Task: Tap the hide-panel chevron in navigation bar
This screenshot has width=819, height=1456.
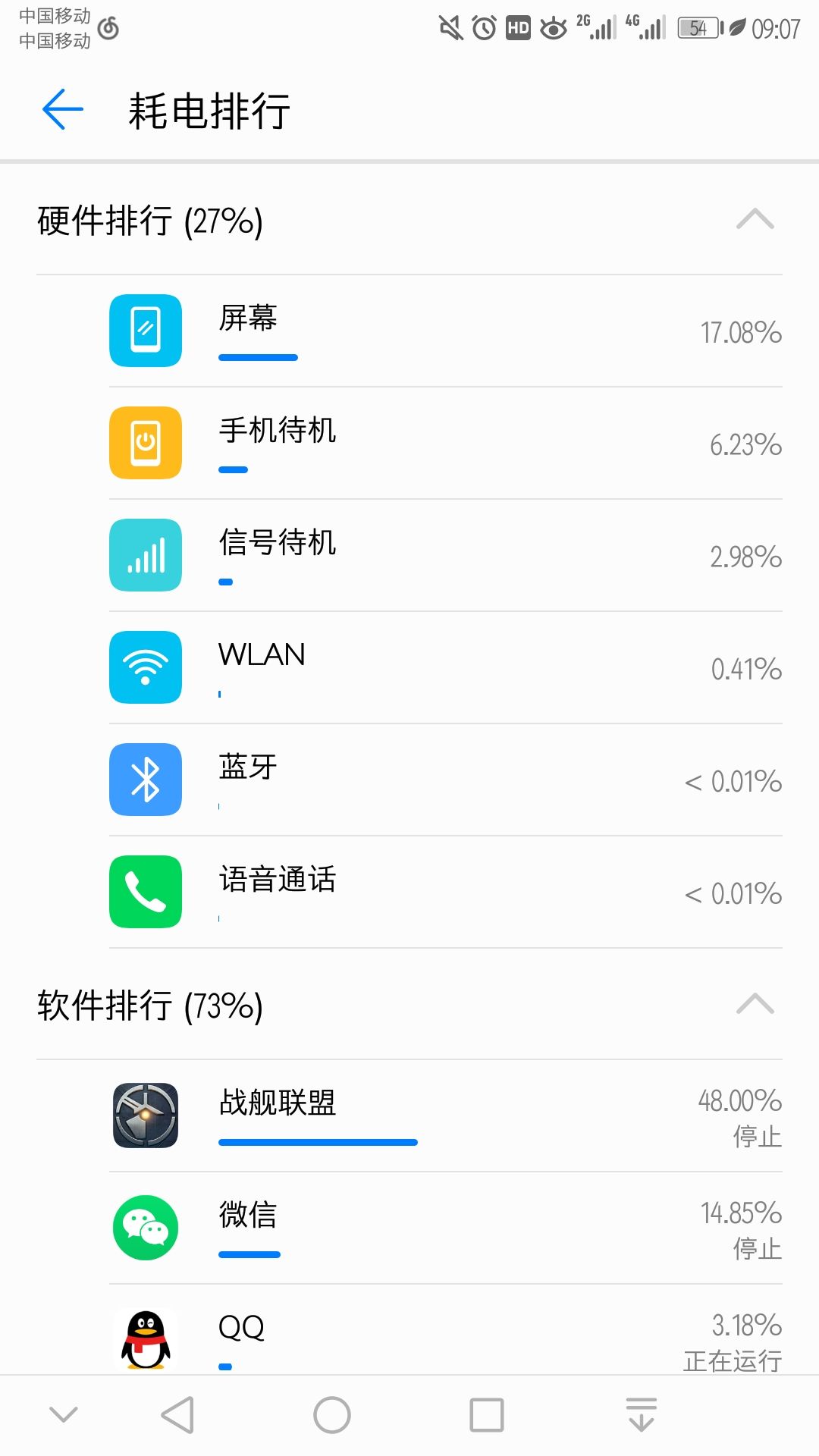Action: tap(64, 1410)
